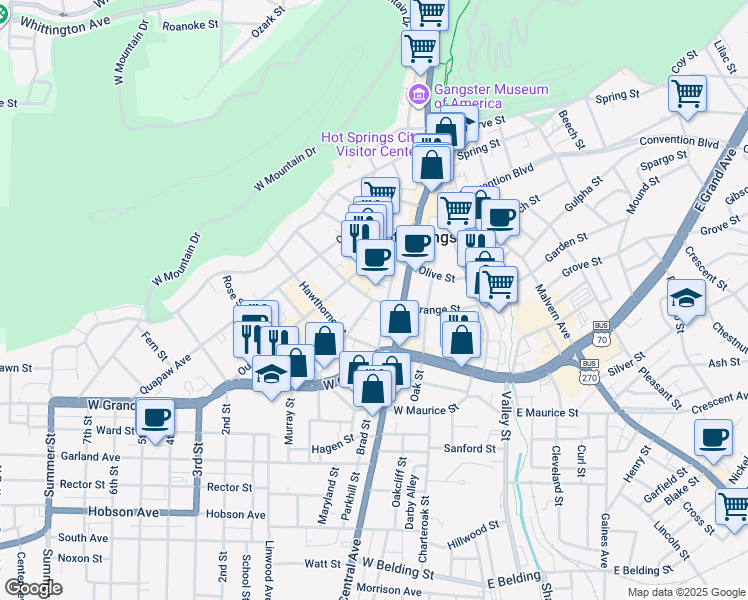Open the grocery cart marker near Cross St
This screenshot has height=600, width=748.
click(x=734, y=508)
